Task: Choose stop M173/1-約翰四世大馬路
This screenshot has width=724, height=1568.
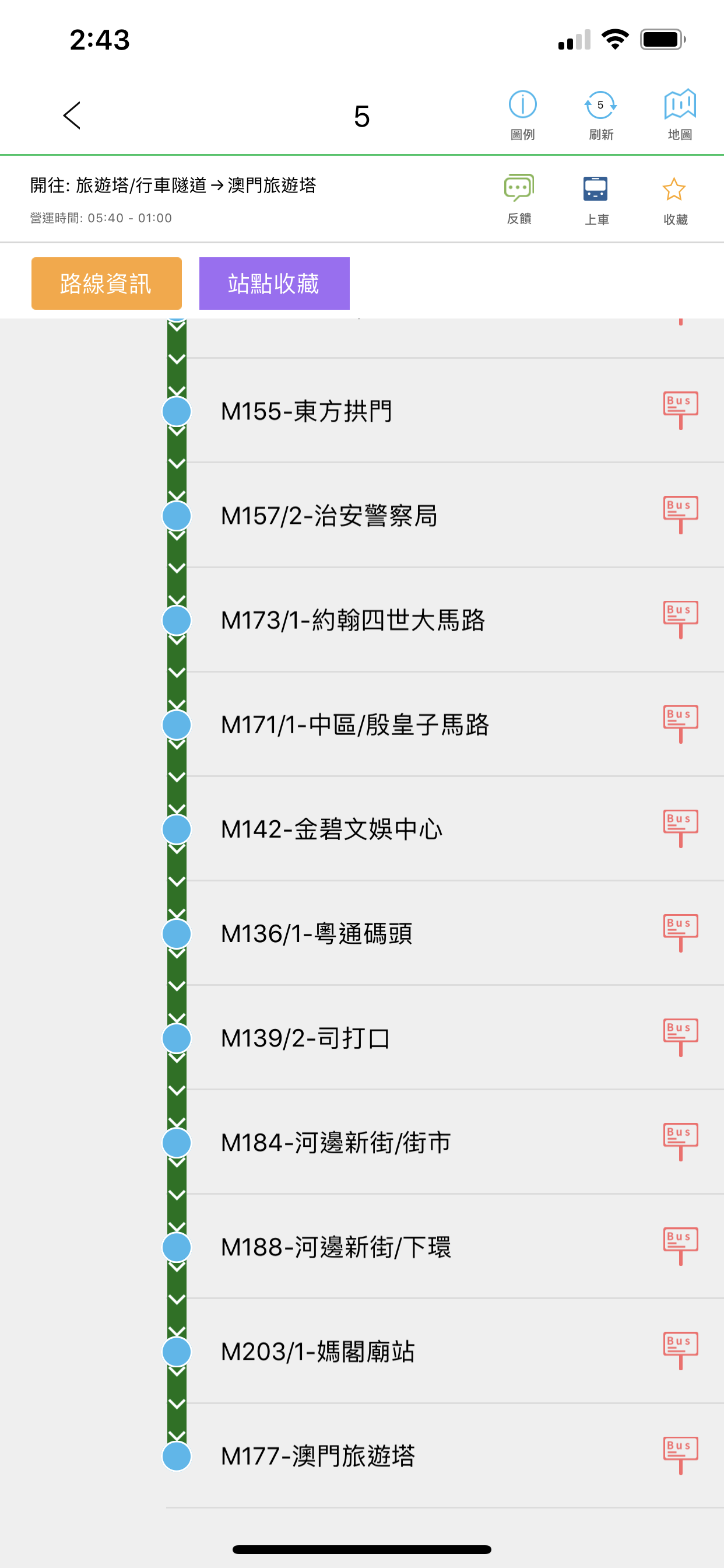Action: [x=353, y=621]
